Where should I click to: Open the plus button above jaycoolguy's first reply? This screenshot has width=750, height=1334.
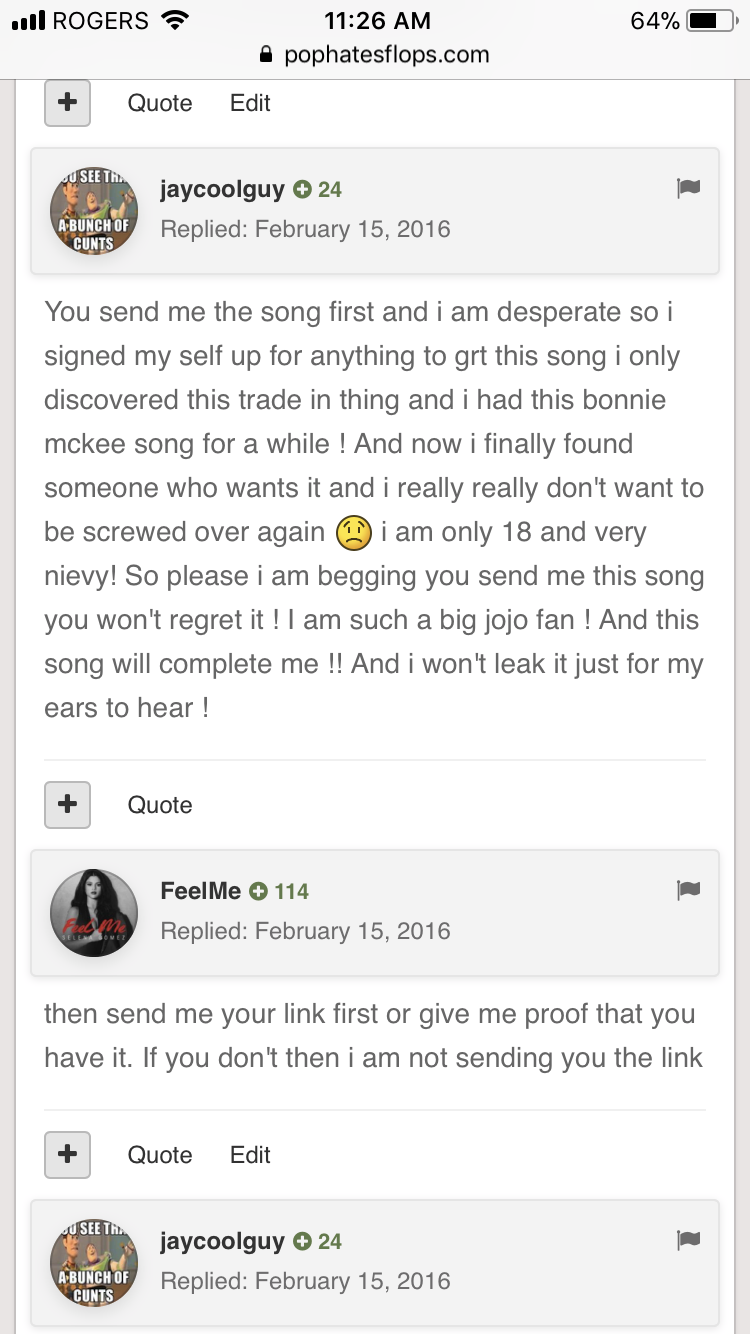point(68,103)
